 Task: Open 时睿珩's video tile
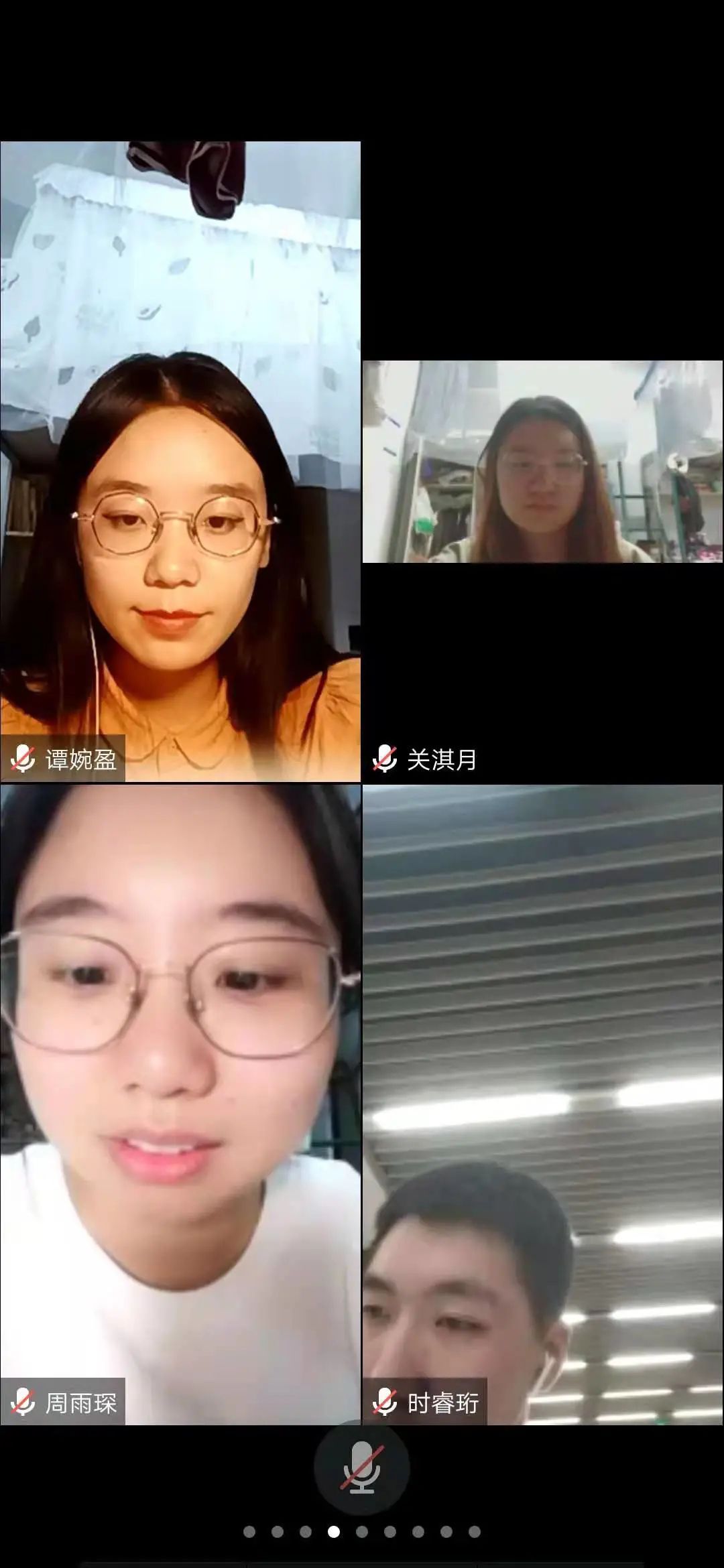coord(543,1104)
